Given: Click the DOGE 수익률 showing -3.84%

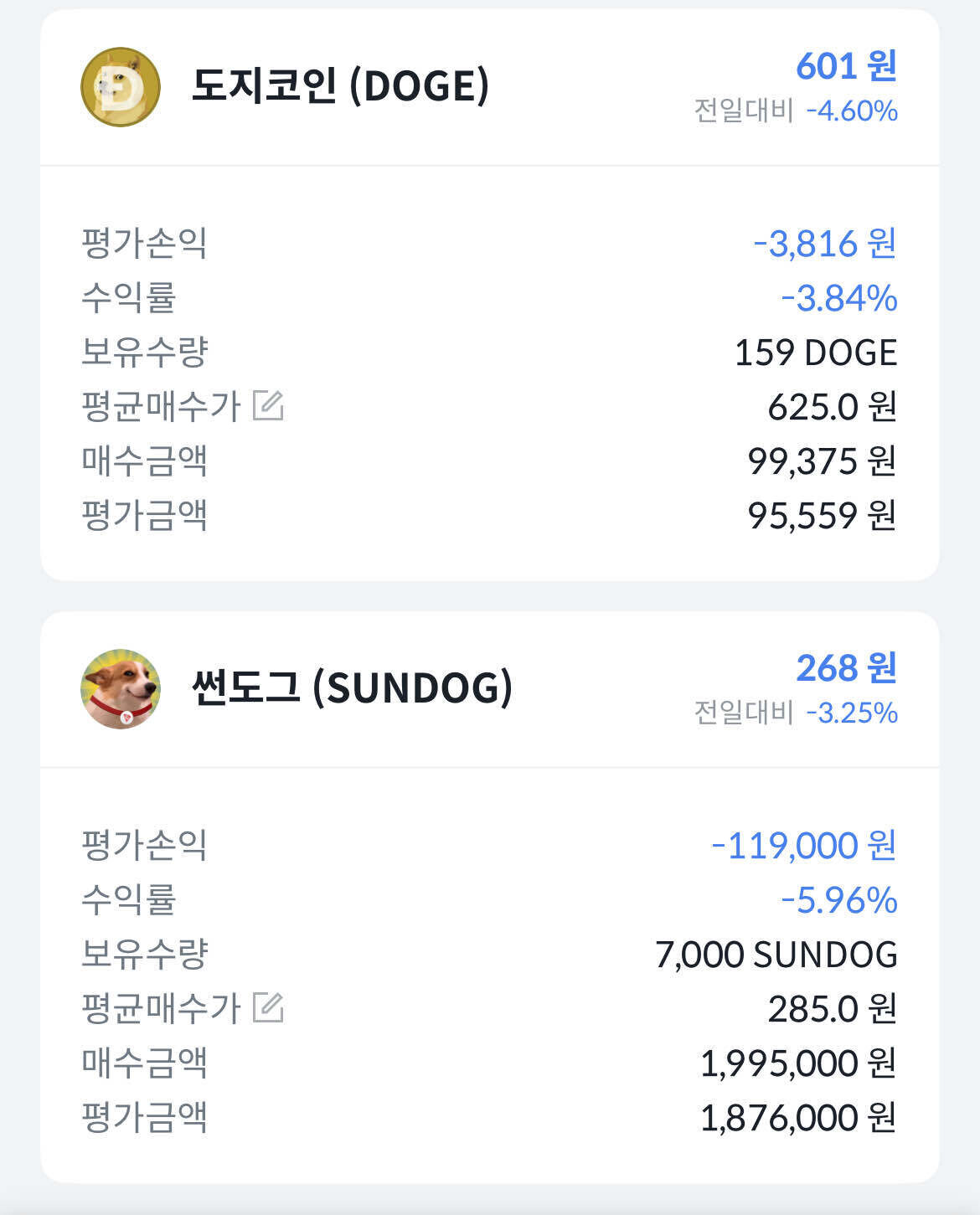Looking at the screenshot, I should pos(837,297).
